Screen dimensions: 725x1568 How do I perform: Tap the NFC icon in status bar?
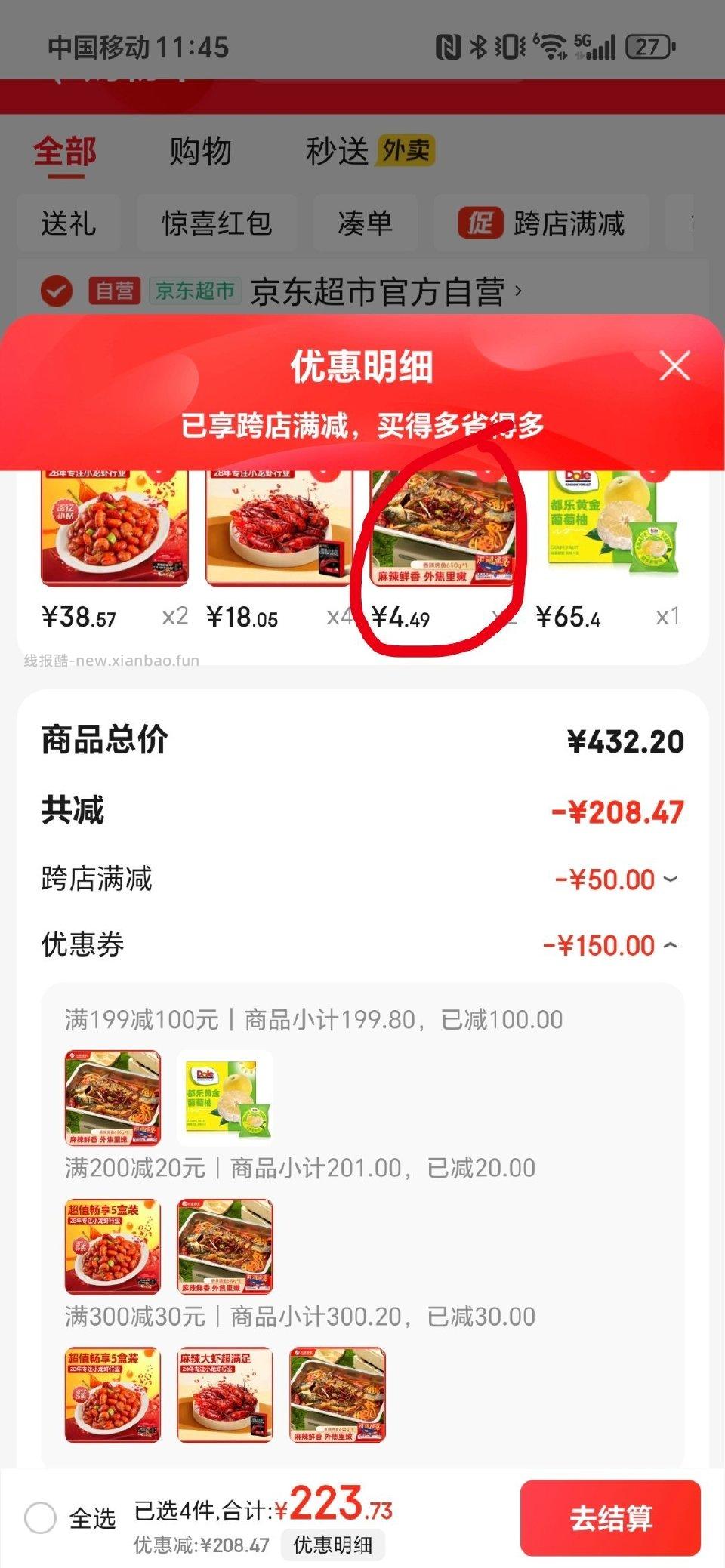[x=449, y=48]
